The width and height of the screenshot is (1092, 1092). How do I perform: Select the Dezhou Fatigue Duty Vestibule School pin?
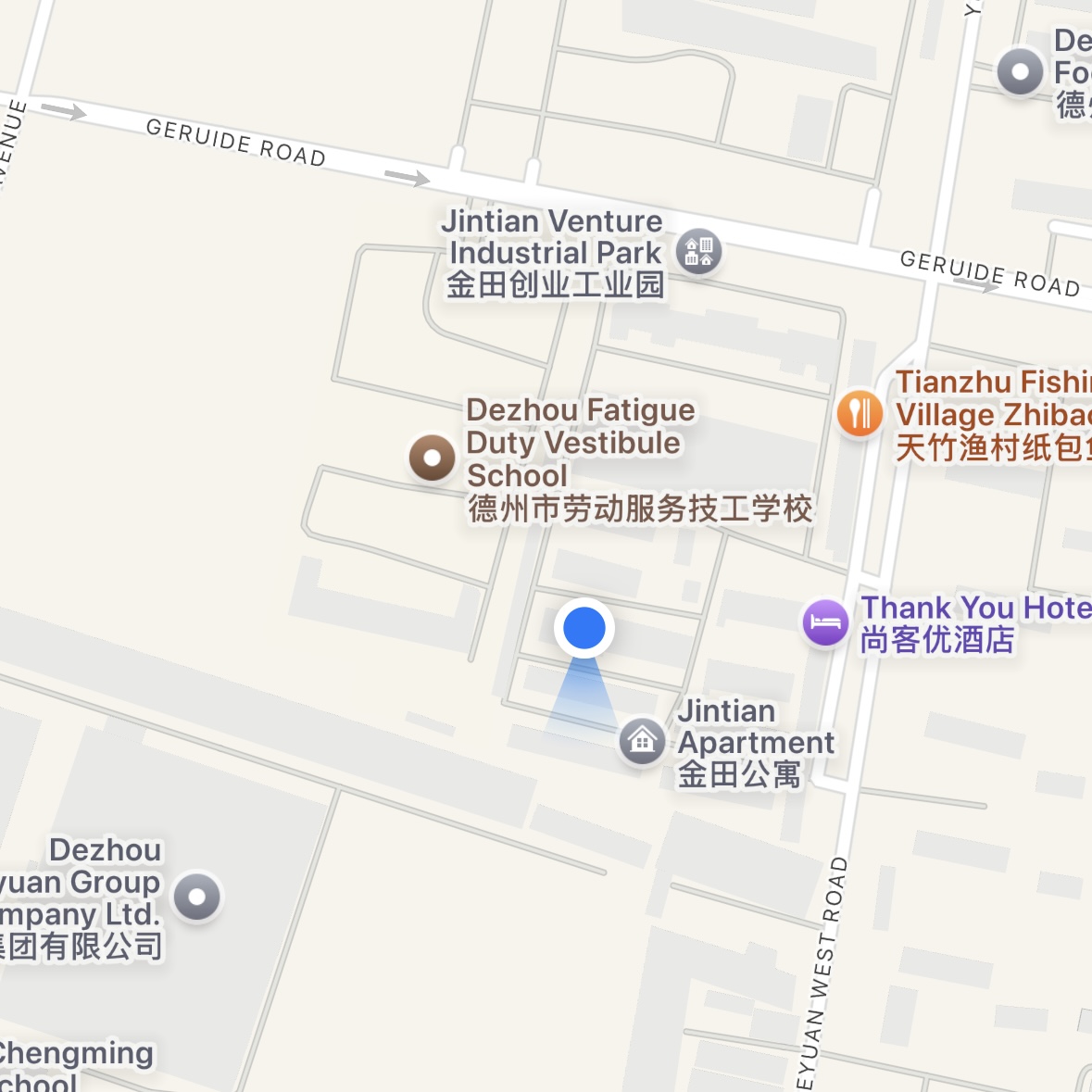[x=432, y=458]
